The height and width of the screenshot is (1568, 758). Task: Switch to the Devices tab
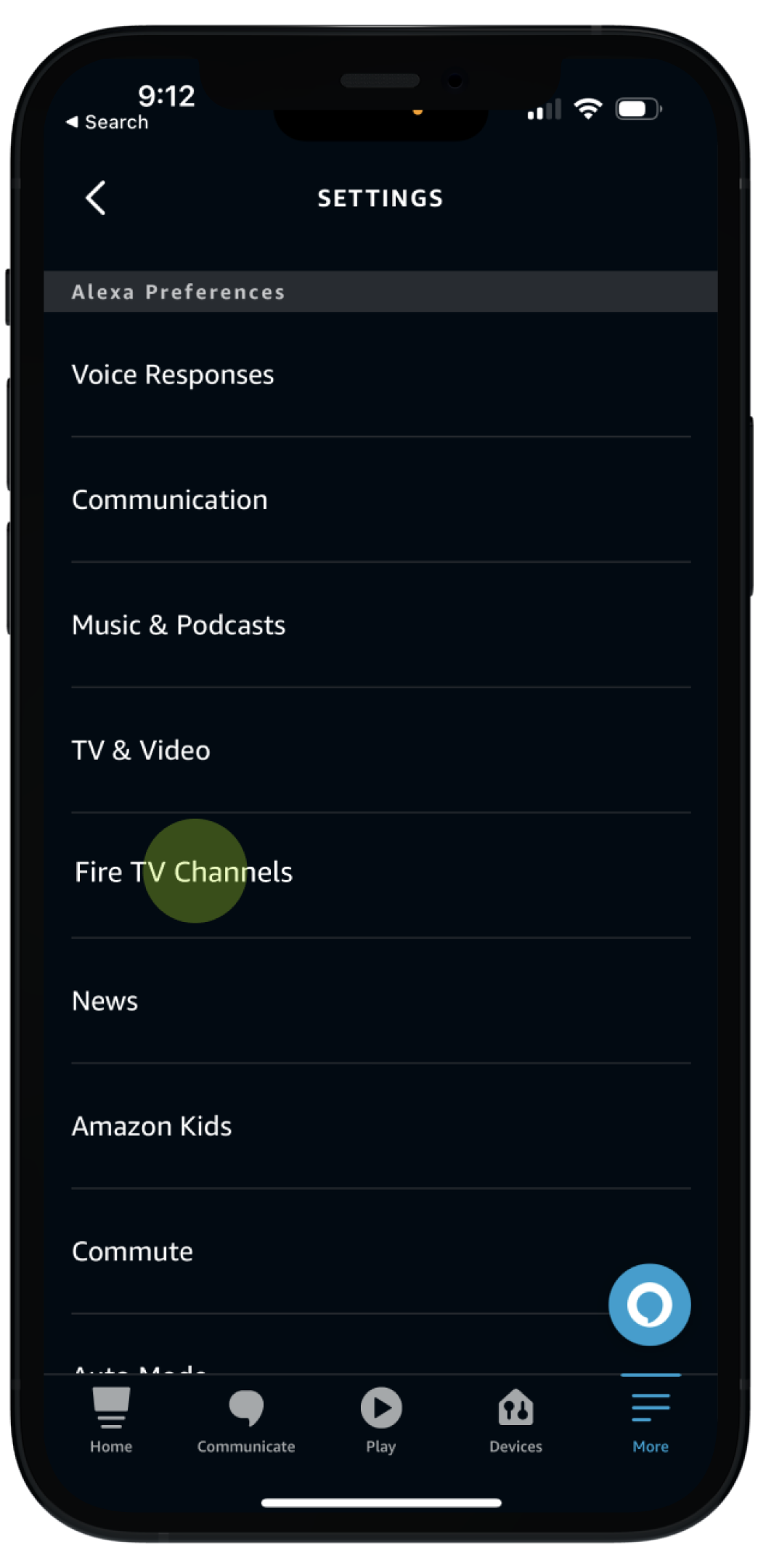515,1421
